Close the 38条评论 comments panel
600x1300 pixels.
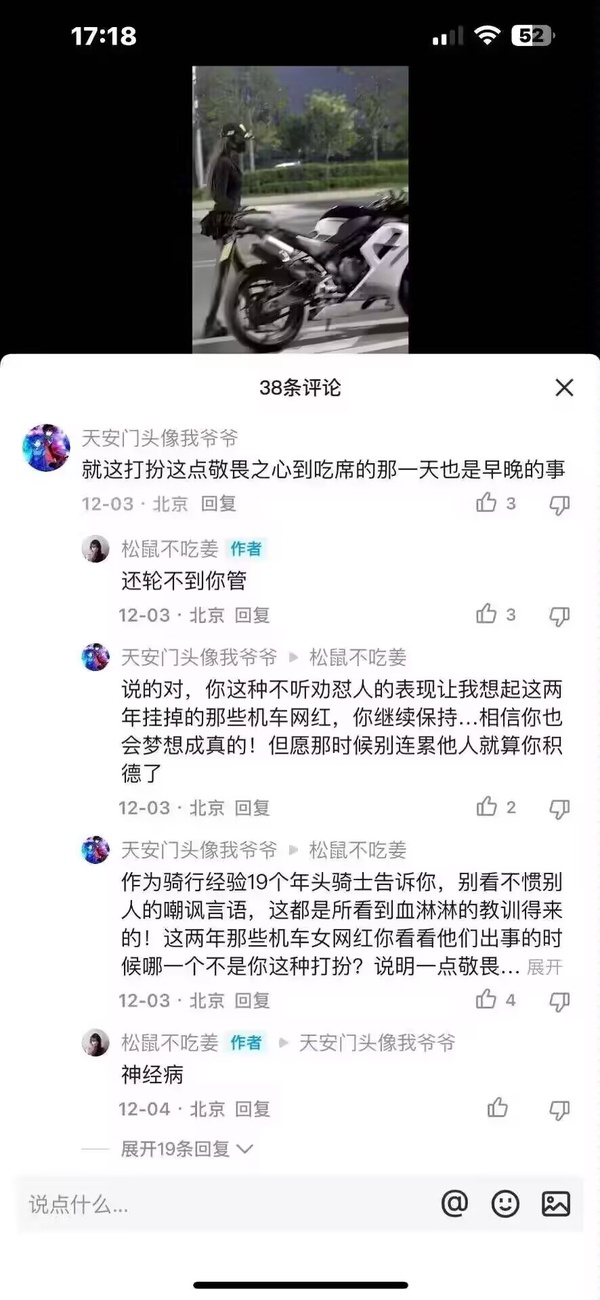[564, 388]
